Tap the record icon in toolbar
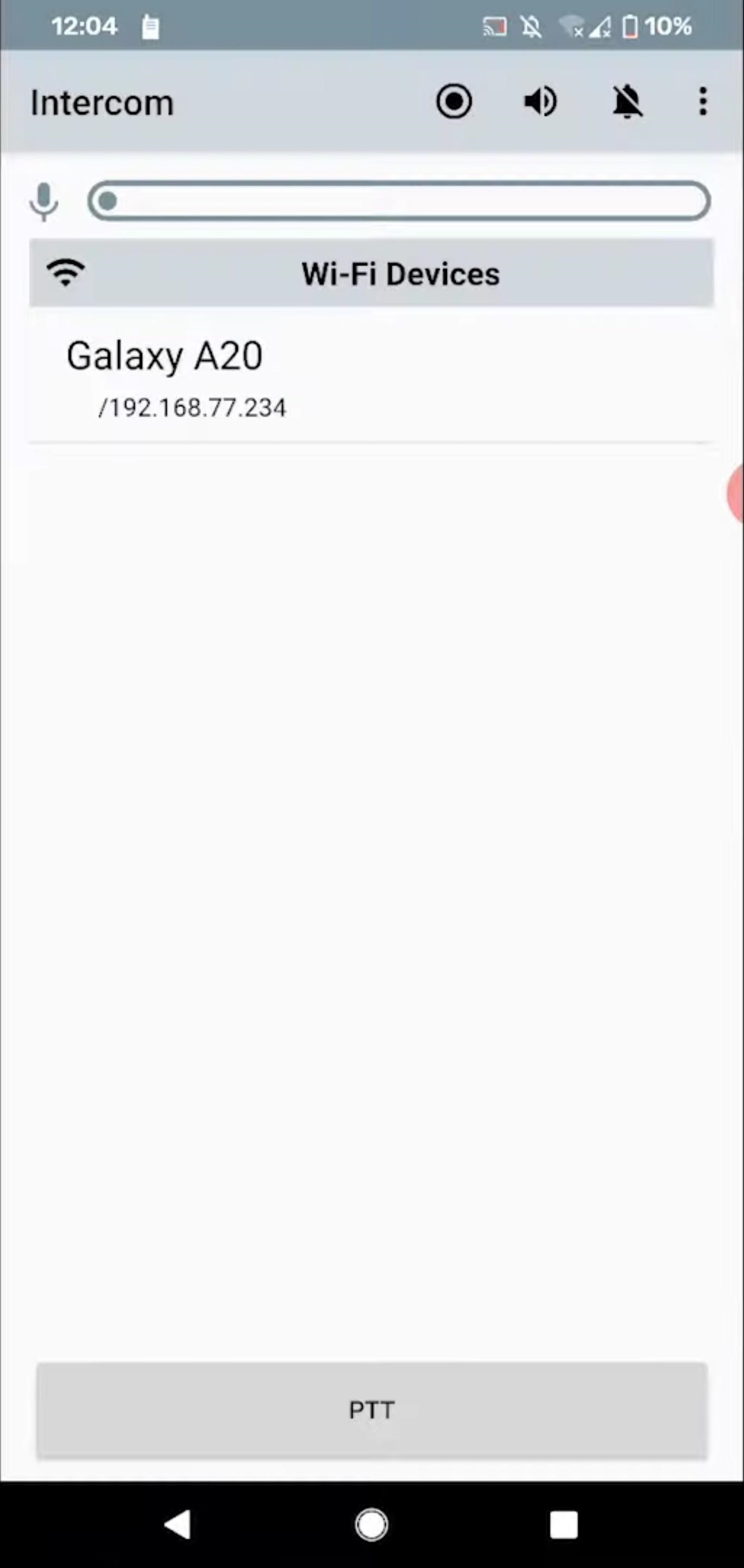The width and height of the screenshot is (744, 1568). click(454, 101)
